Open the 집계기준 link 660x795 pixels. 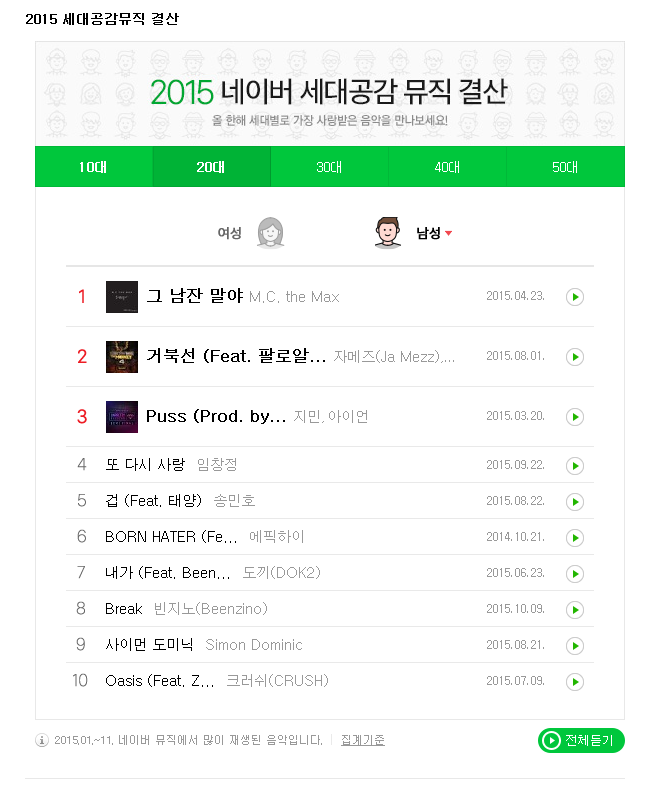[x=362, y=740]
